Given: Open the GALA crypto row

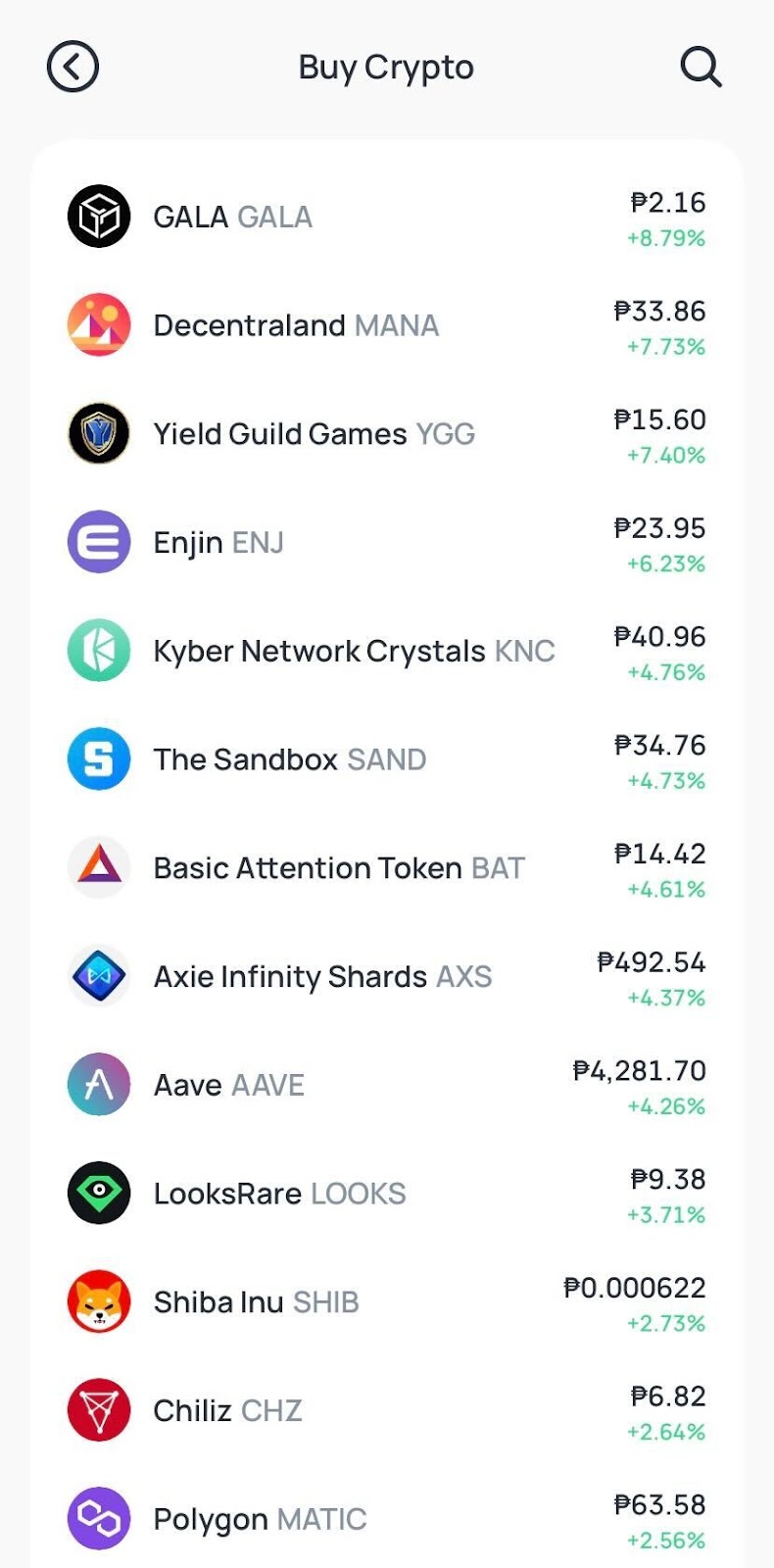Looking at the screenshot, I should [386, 217].
